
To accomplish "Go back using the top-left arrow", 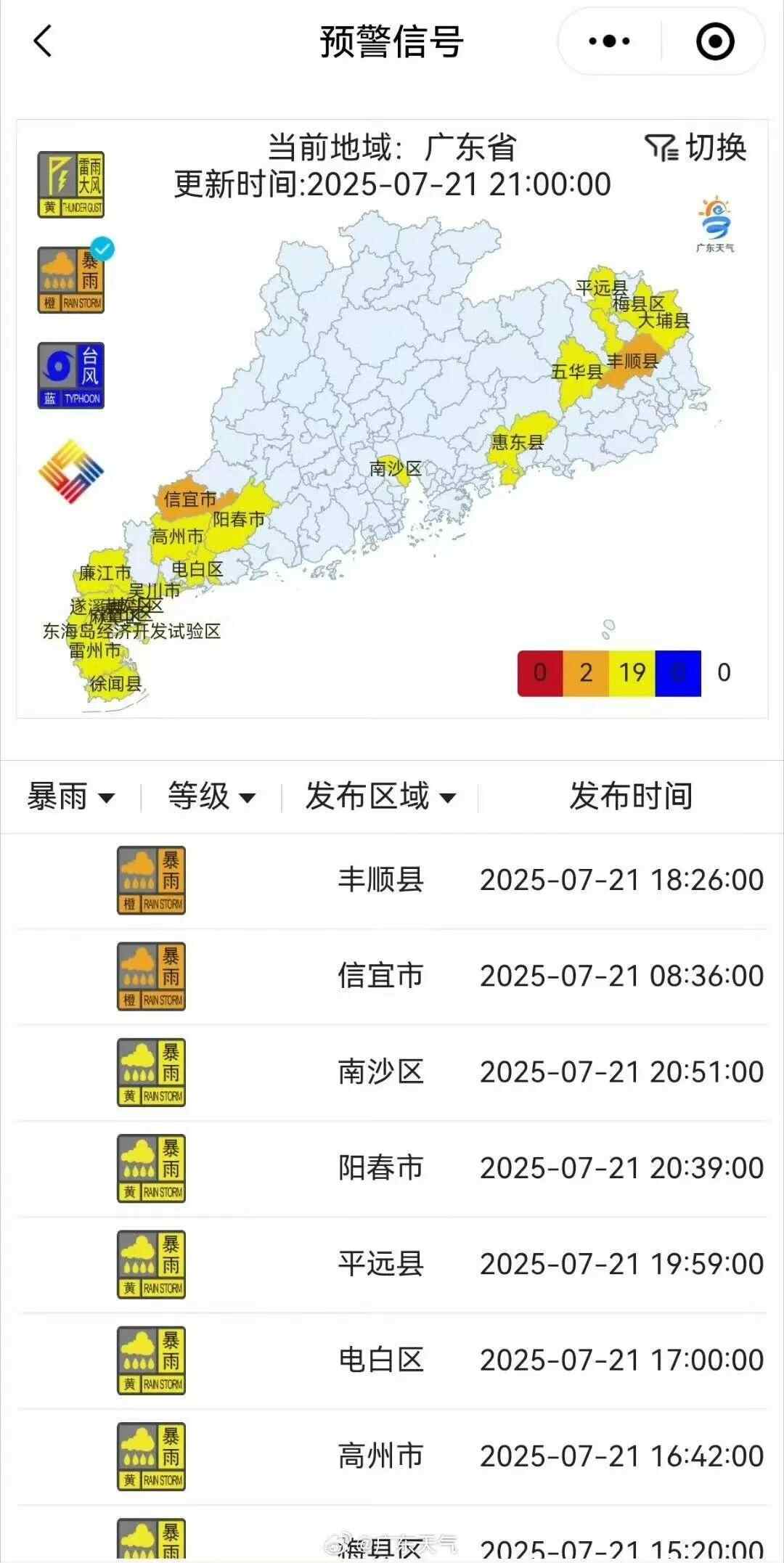I will click(x=44, y=41).
